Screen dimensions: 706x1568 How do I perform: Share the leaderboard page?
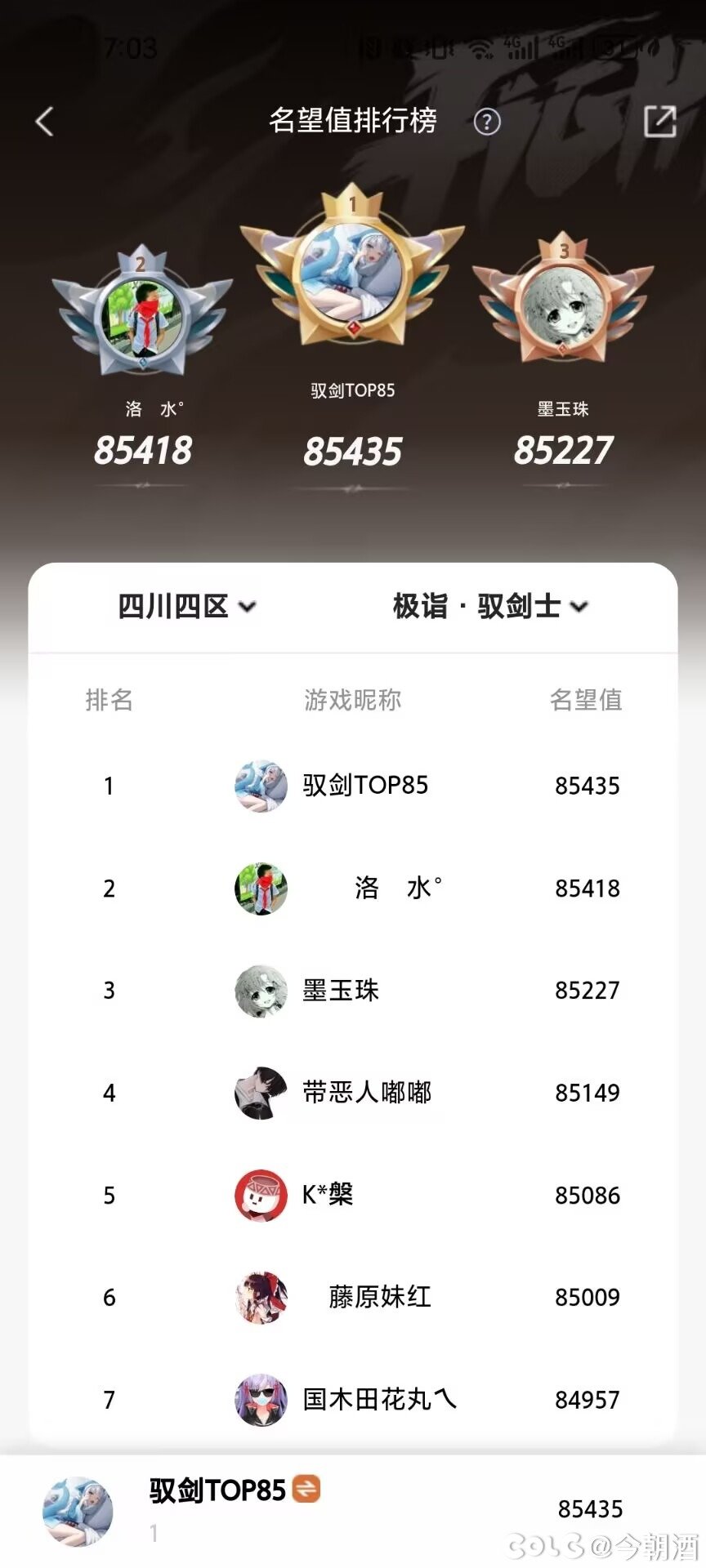(x=659, y=122)
